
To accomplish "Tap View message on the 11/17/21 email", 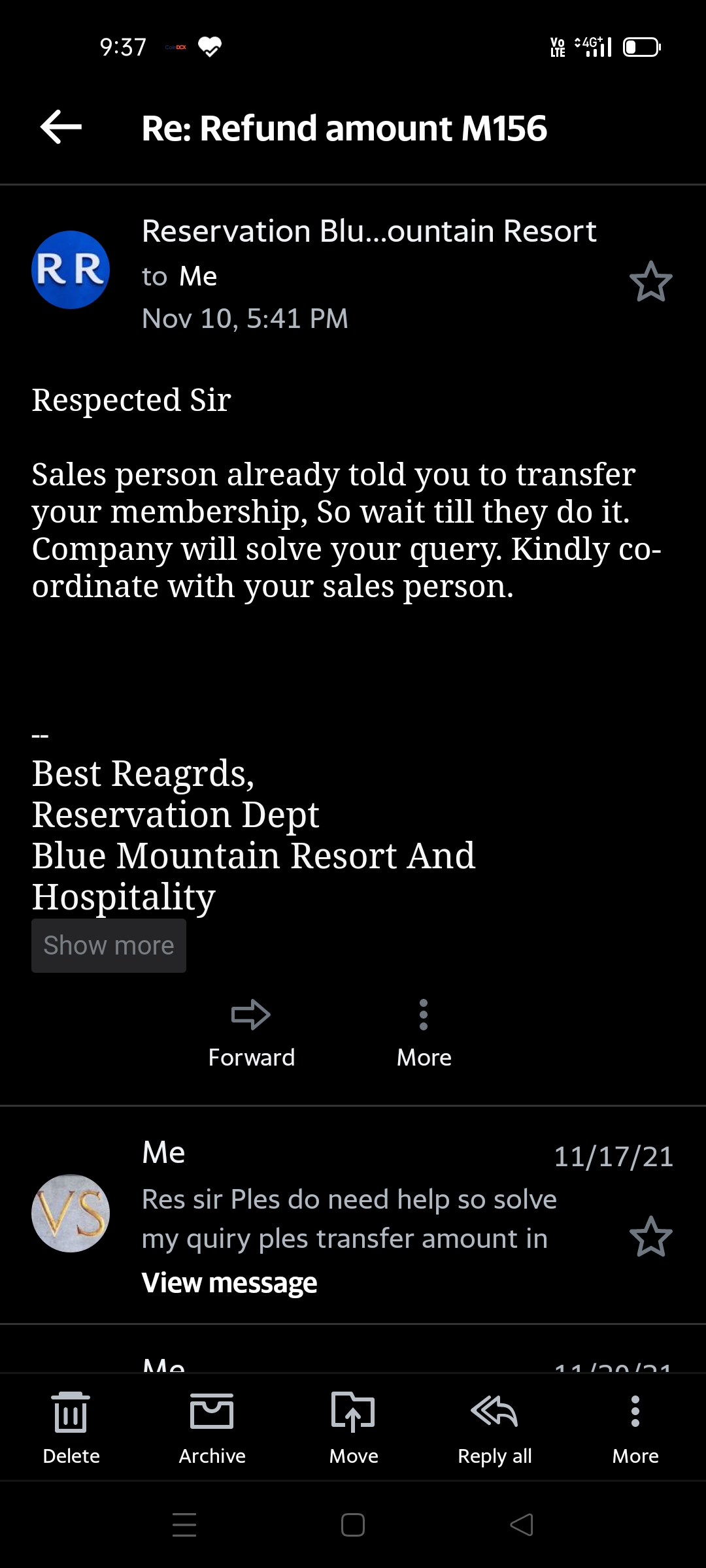I will tap(229, 1283).
